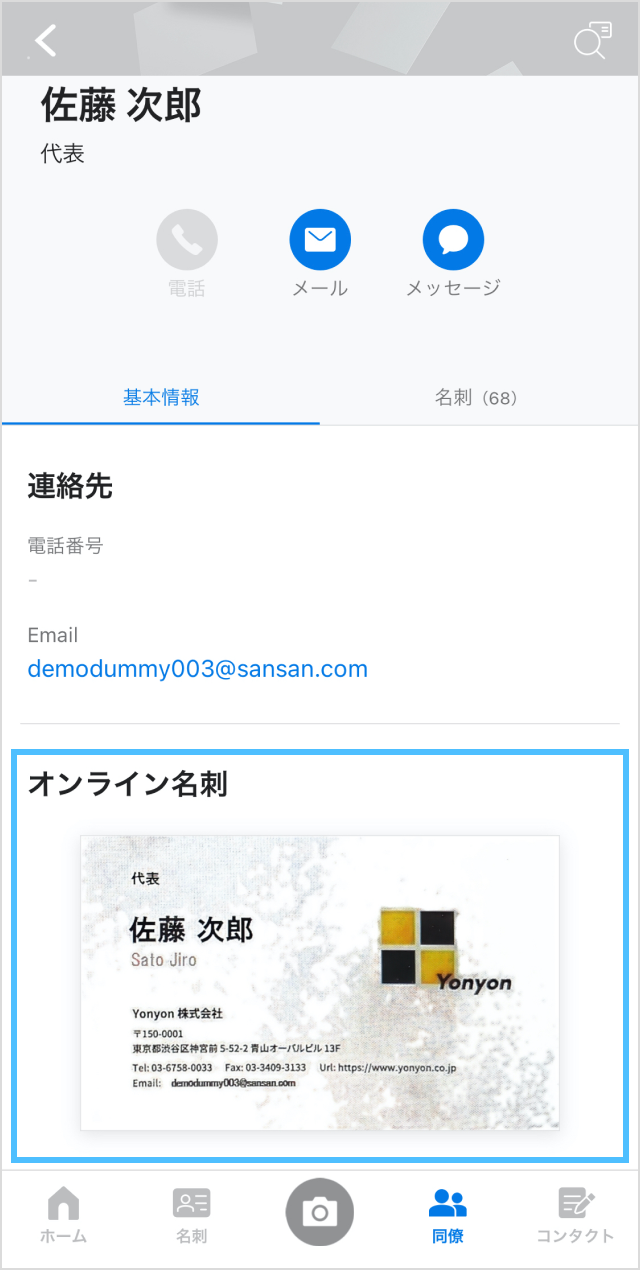Image resolution: width=640 pixels, height=1270 pixels.
Task: Open the demodummy003@sansan.com email link
Action: pyautogui.click(x=198, y=669)
